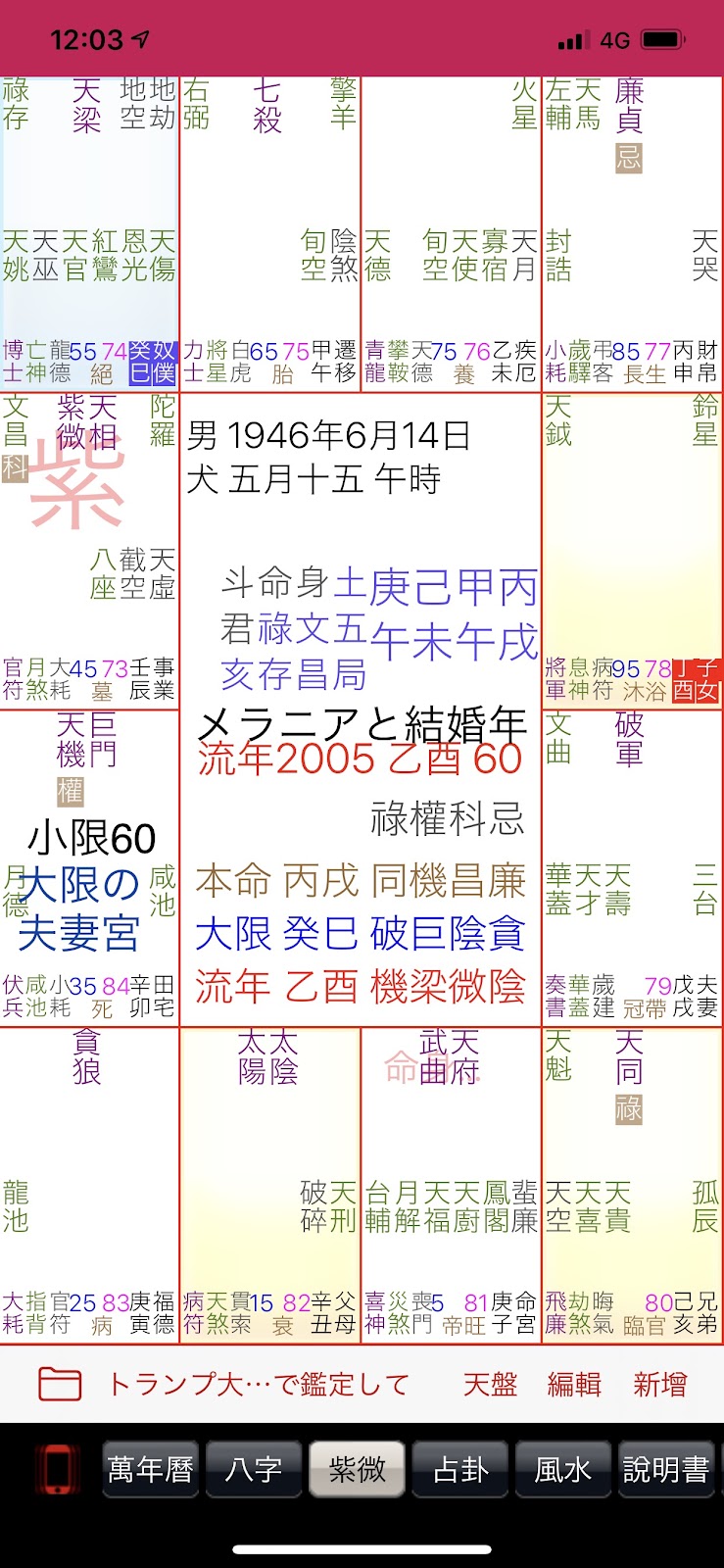This screenshot has width=724, height=1568.
Task: Select the 紫微 tab
Action: [357, 1468]
